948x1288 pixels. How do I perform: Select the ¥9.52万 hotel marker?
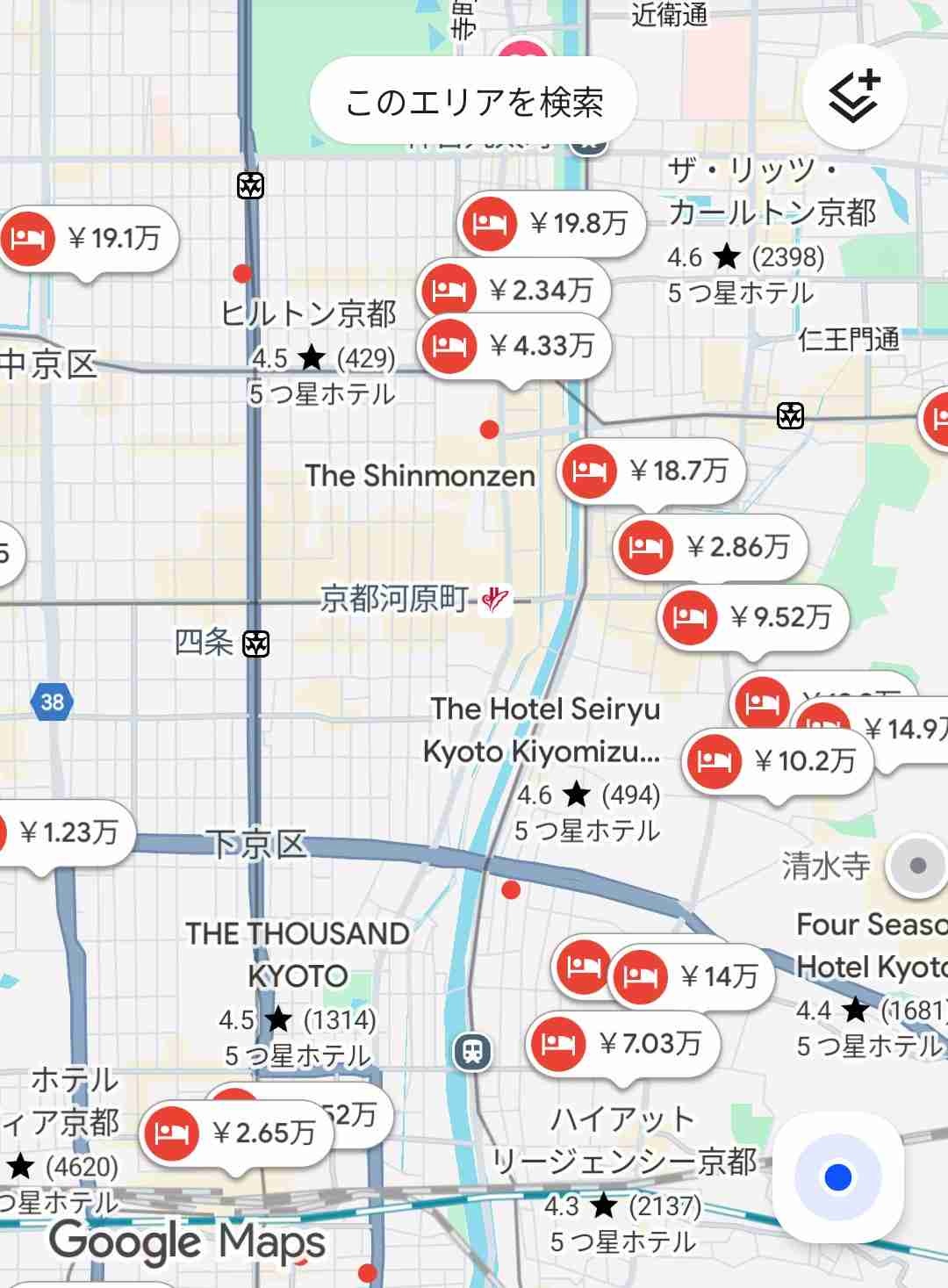tap(754, 617)
